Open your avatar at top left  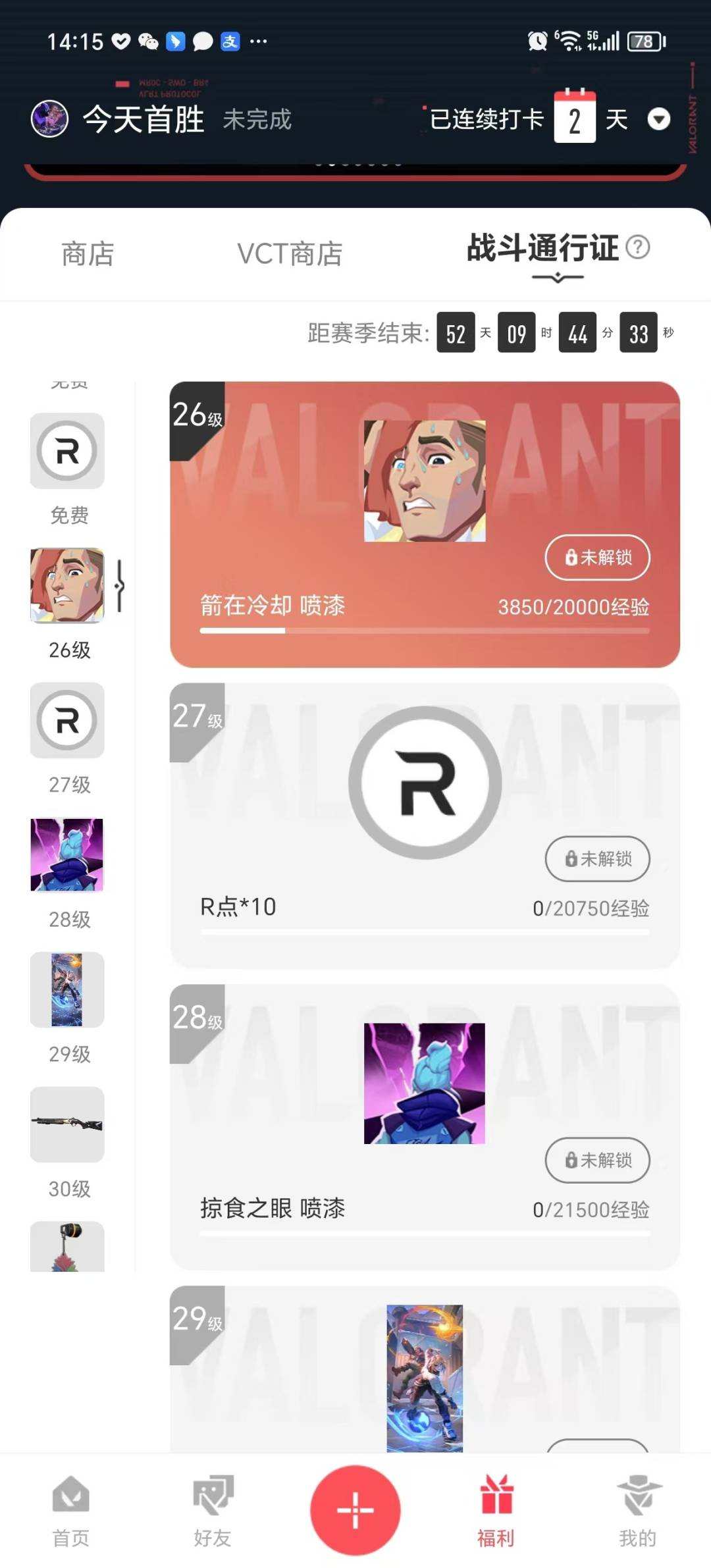(49, 118)
